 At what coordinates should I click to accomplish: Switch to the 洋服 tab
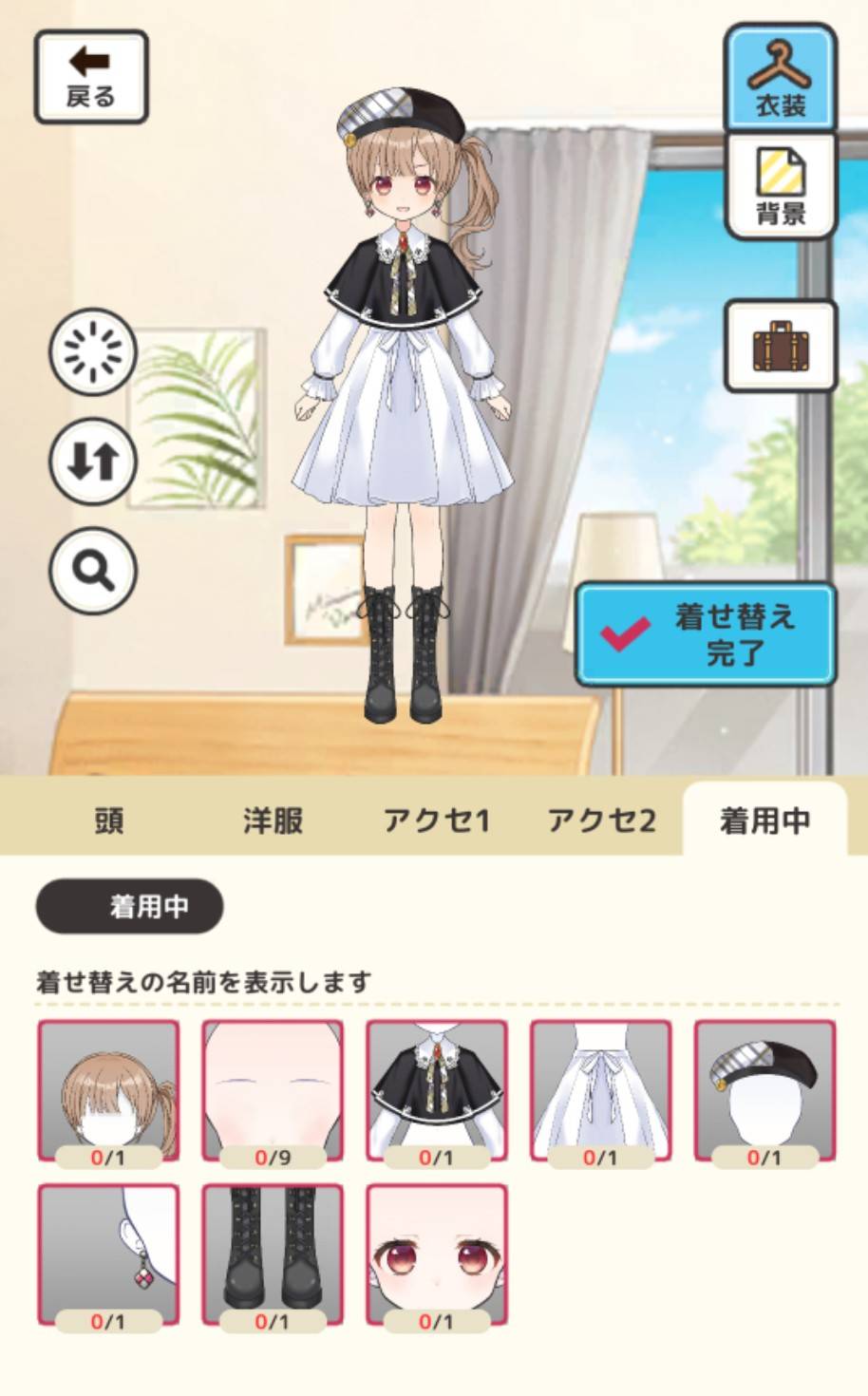click(x=273, y=820)
